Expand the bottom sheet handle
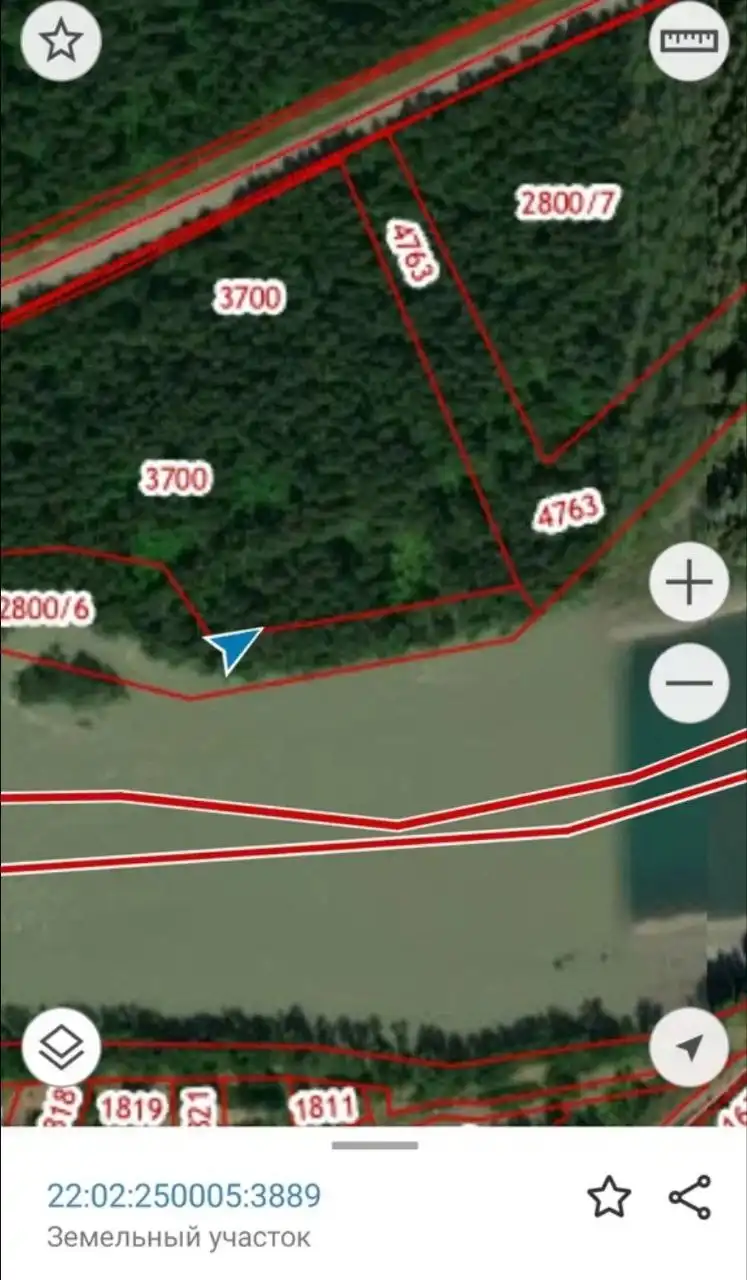Screen dimensions: 747x1280 374,1146
